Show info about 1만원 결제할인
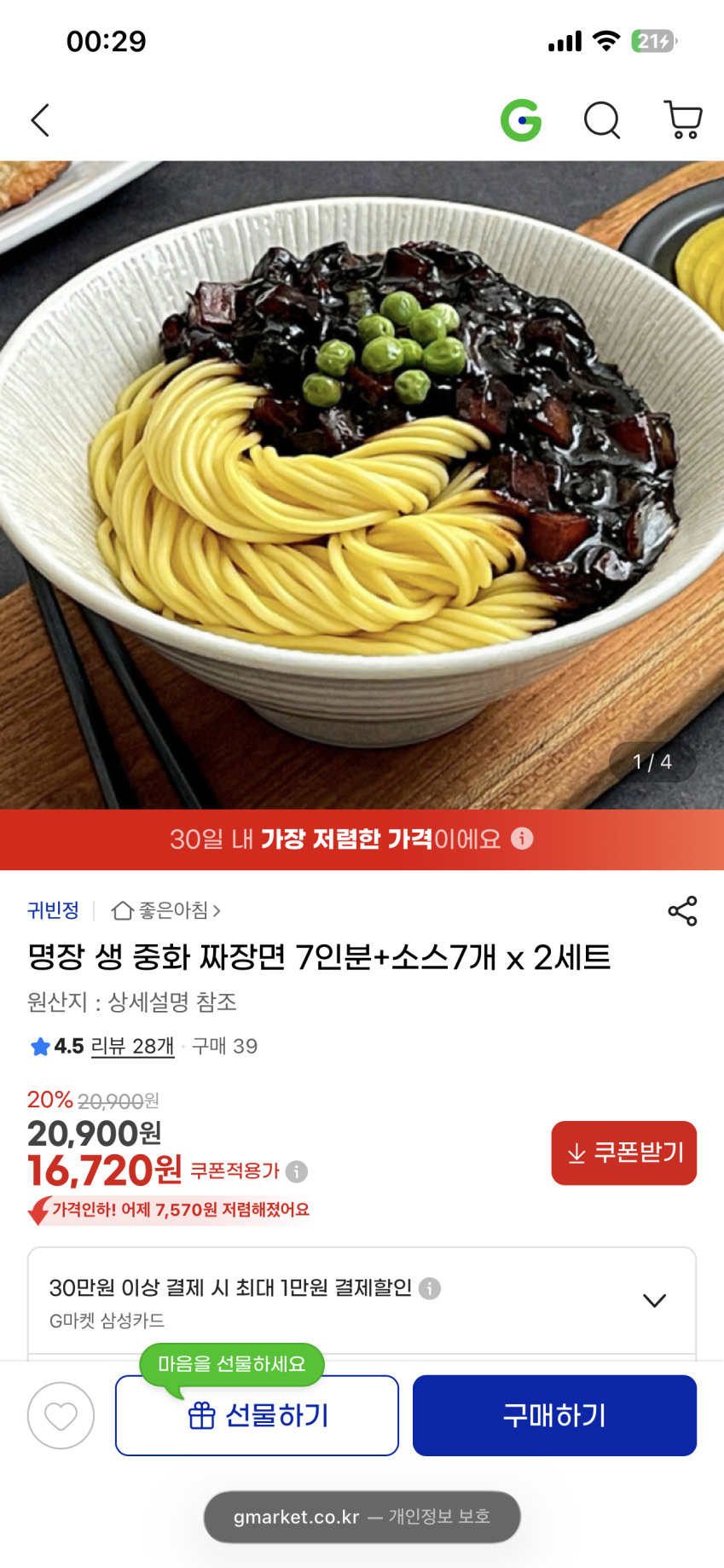Viewport: 724px width, 1568px height. tap(431, 1288)
